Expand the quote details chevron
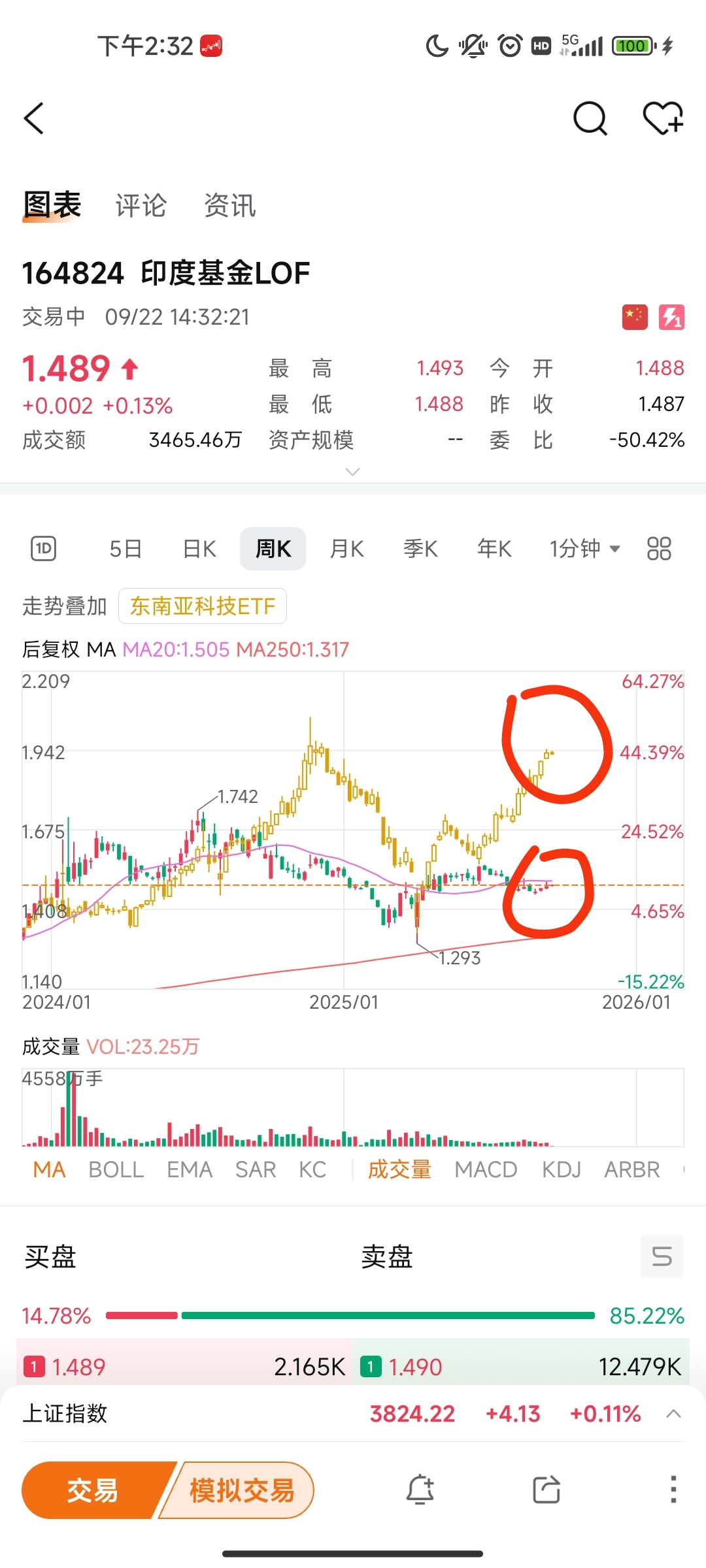 pyautogui.click(x=352, y=472)
